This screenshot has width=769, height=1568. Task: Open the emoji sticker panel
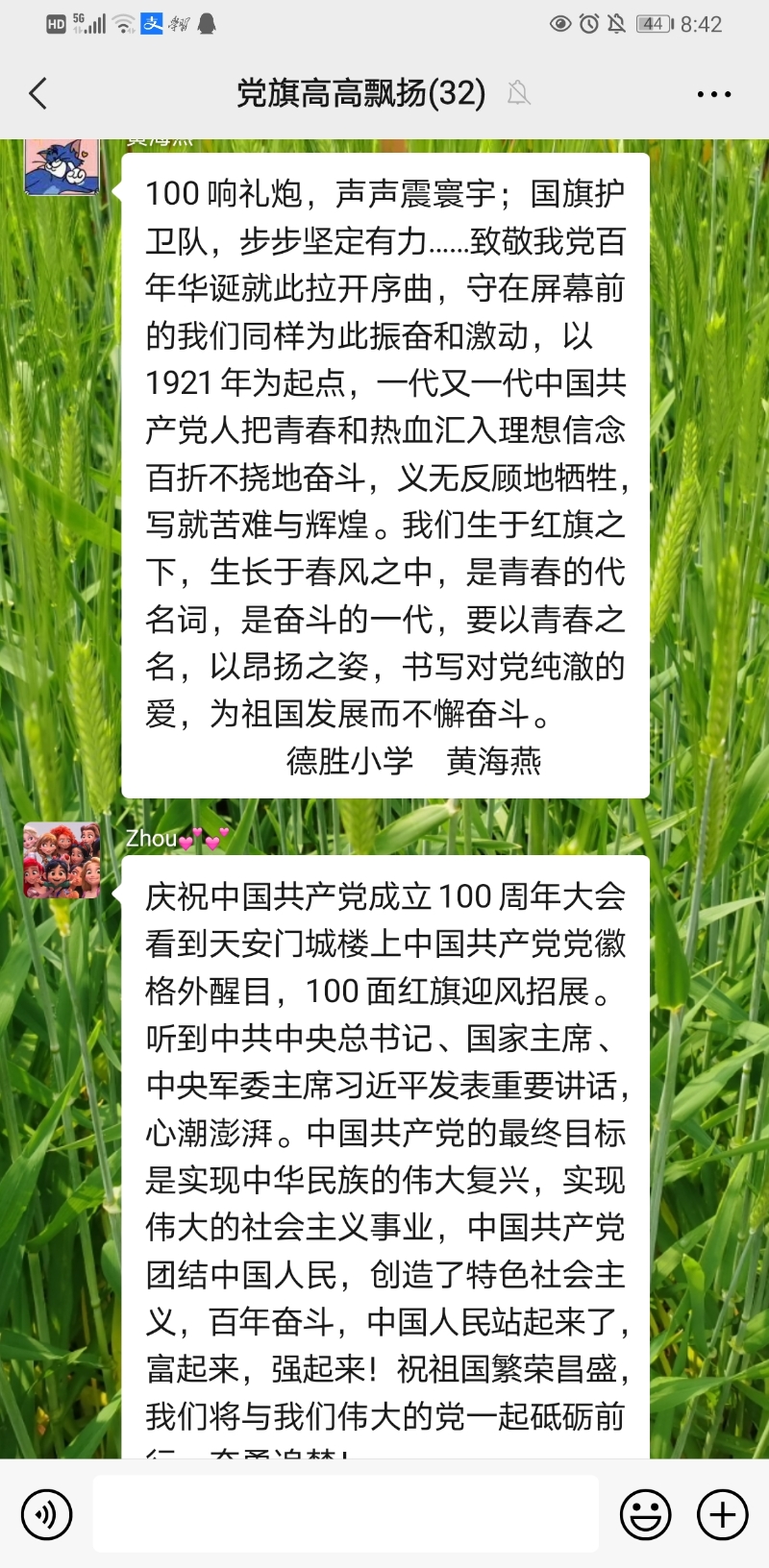(645, 1514)
